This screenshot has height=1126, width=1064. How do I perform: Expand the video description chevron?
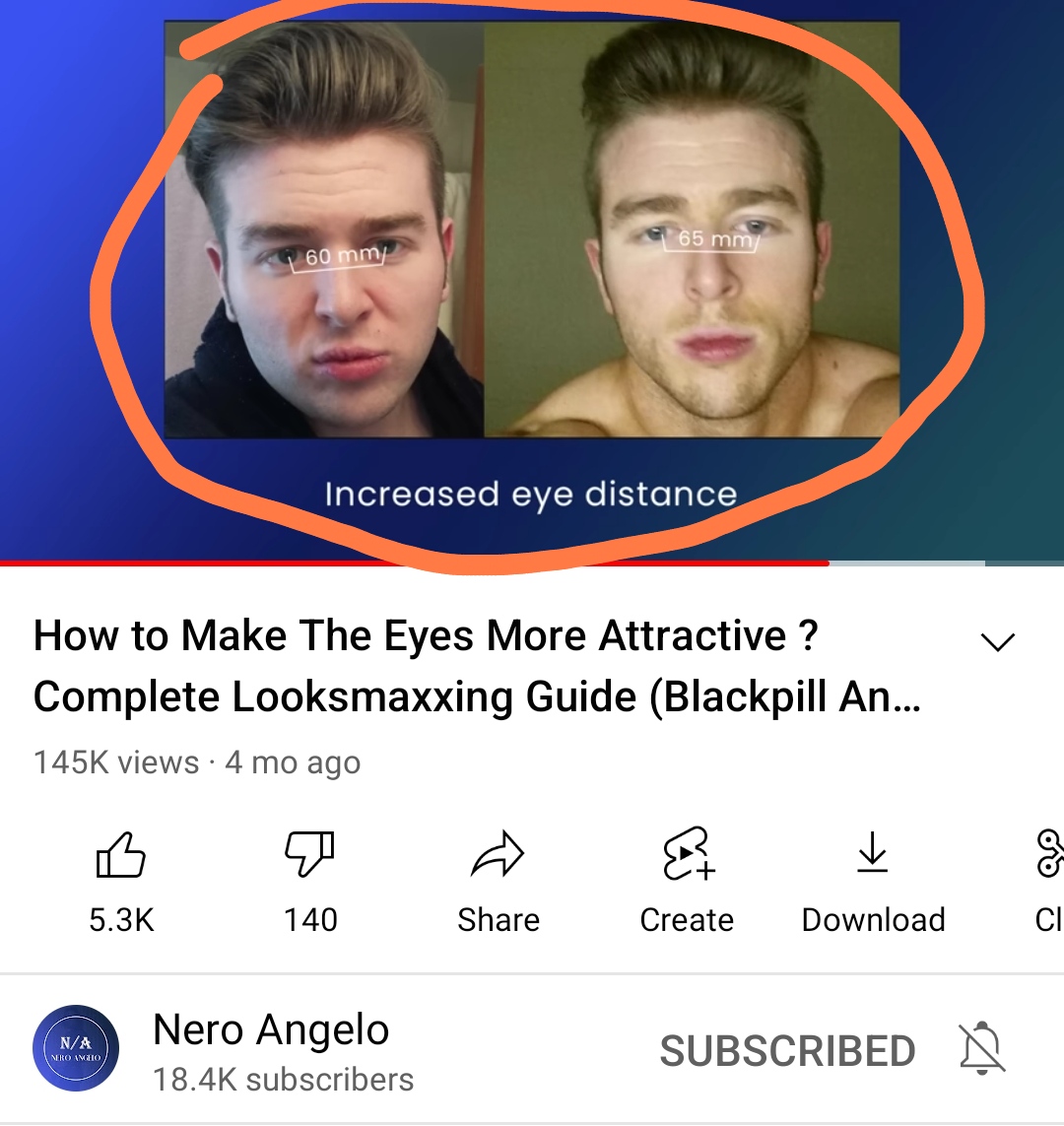pos(997,642)
